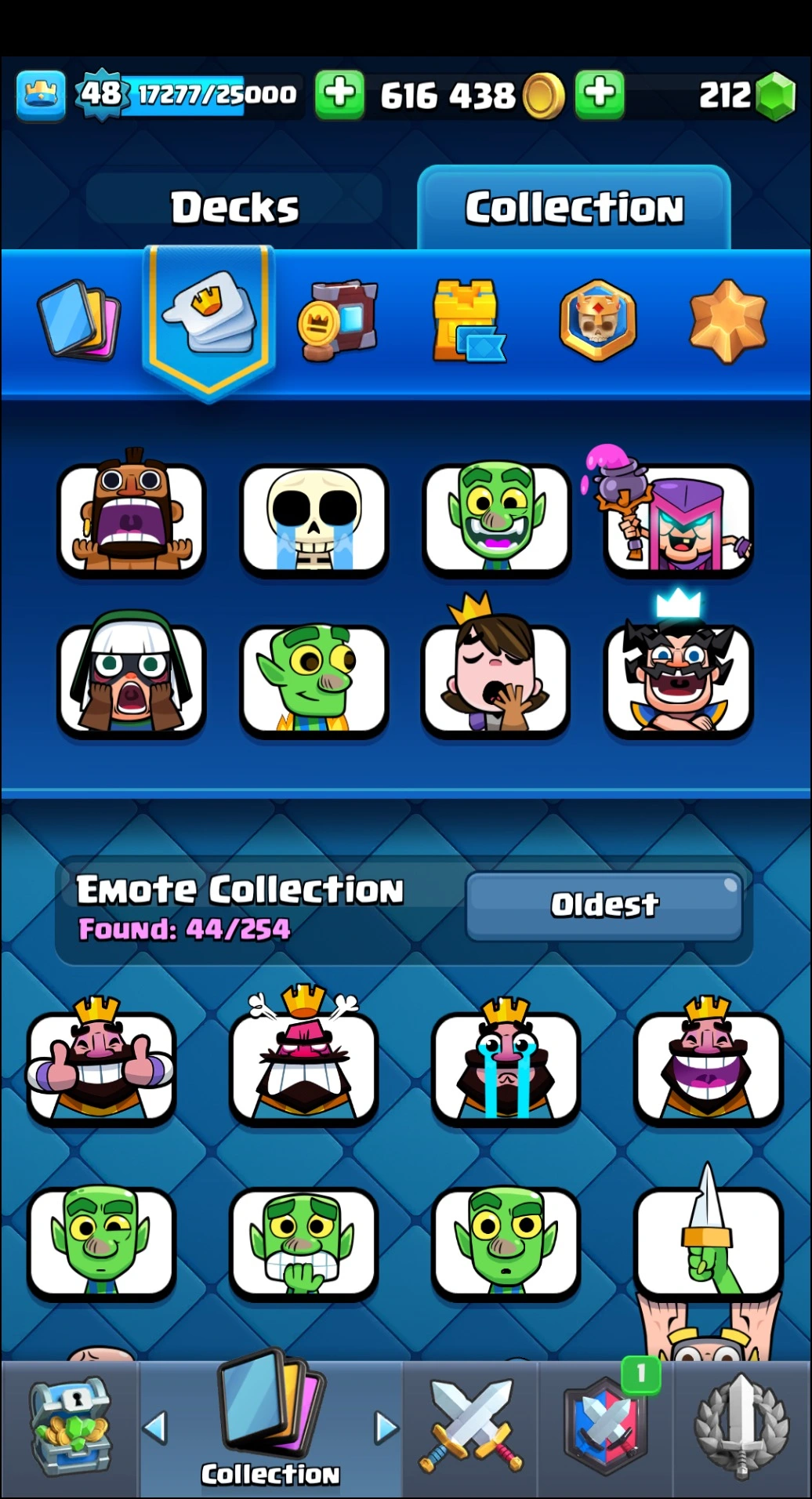Change emote sorting from Oldest

coord(604,905)
